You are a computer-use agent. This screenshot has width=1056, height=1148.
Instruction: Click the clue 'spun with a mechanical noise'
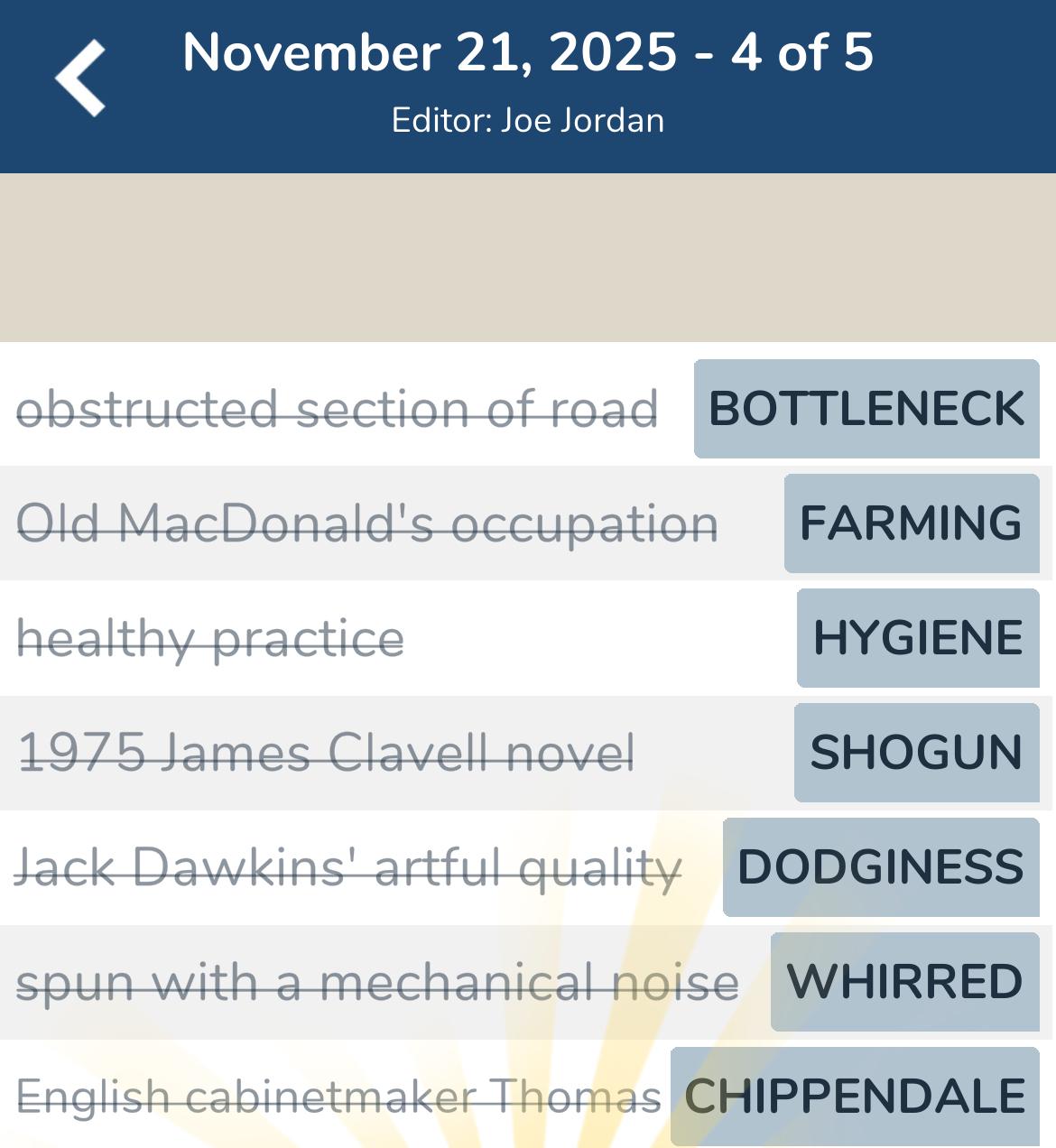coord(377,983)
